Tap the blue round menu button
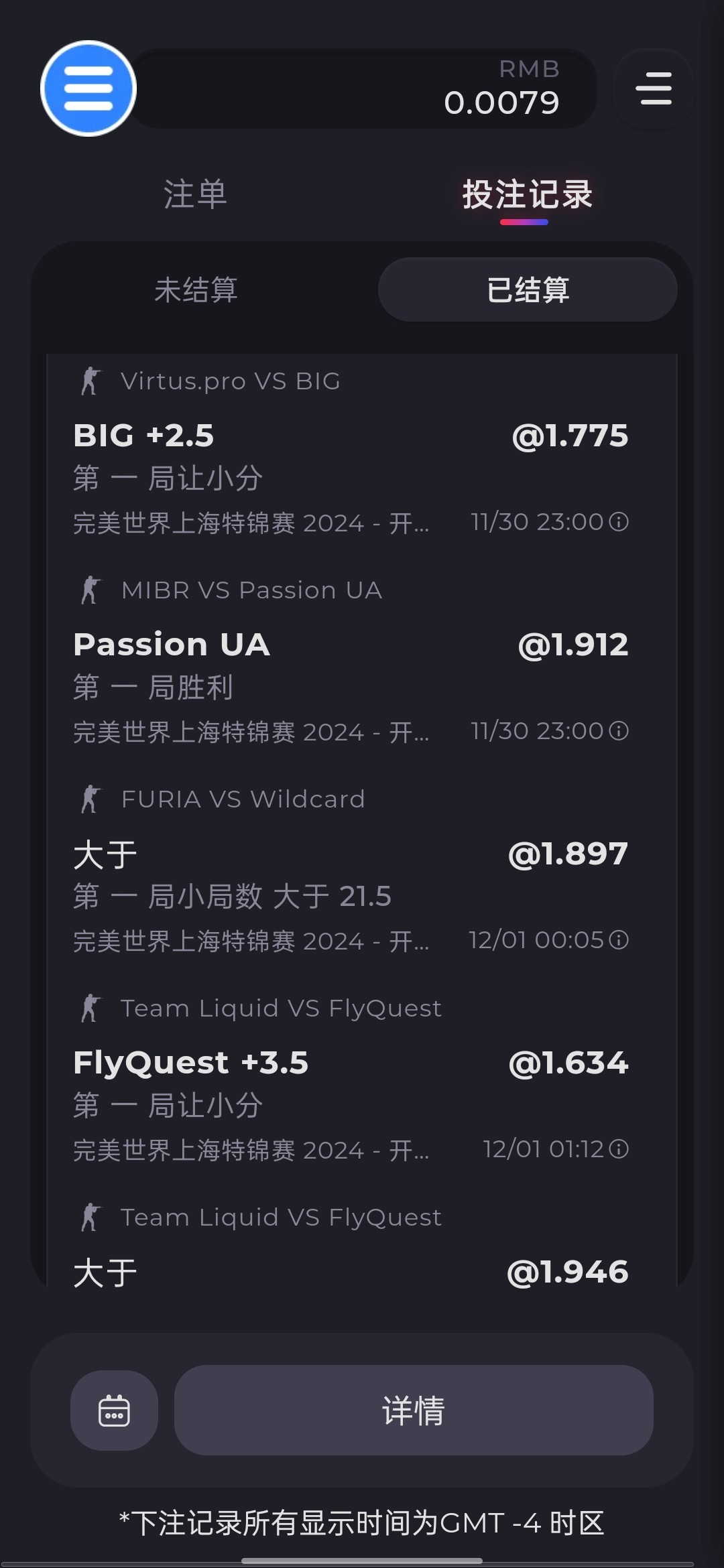Screen dimensions: 724x1568 pos(88,88)
